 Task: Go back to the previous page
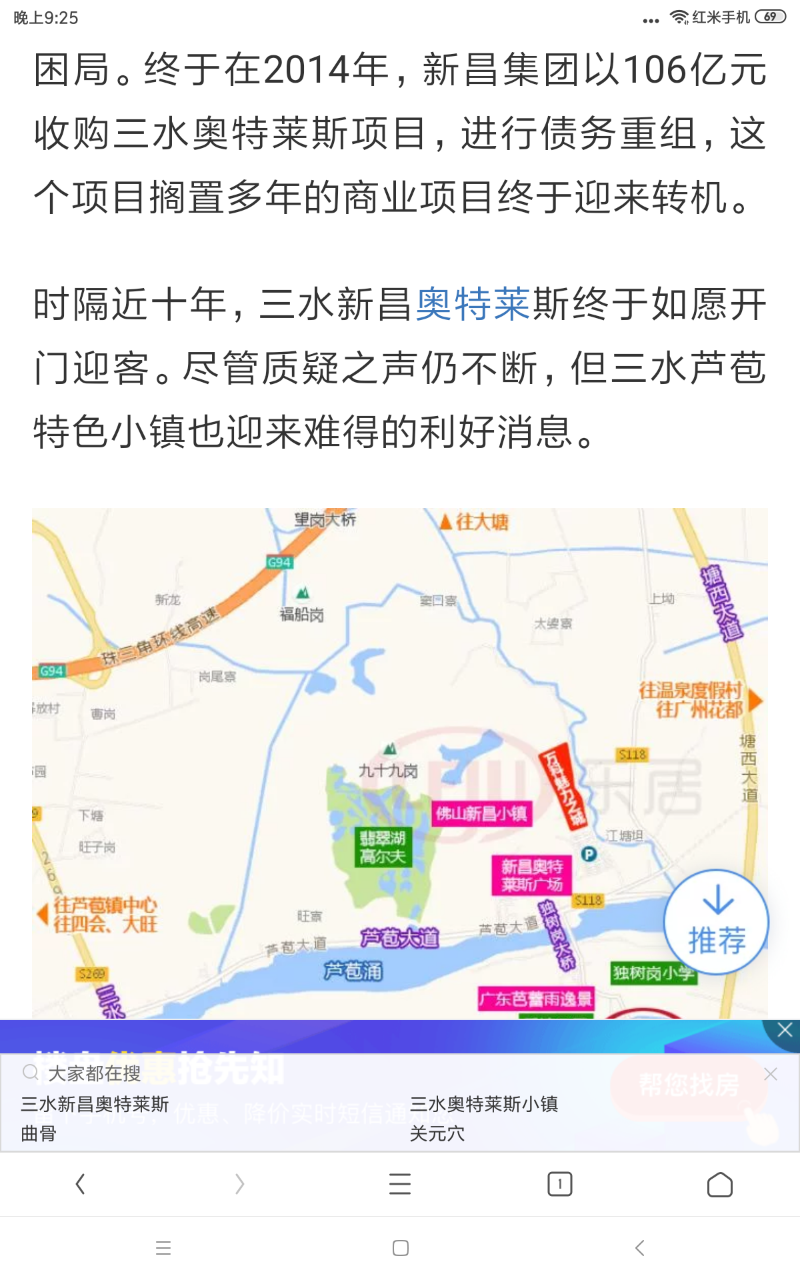[x=80, y=1185]
